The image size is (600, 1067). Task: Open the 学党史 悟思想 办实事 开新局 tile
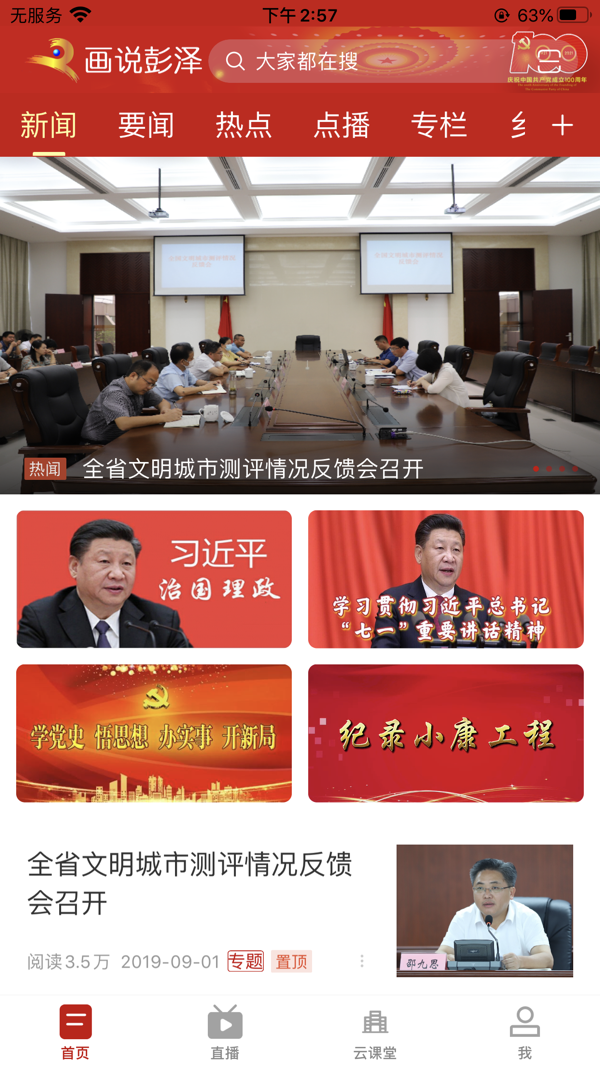pos(154,733)
